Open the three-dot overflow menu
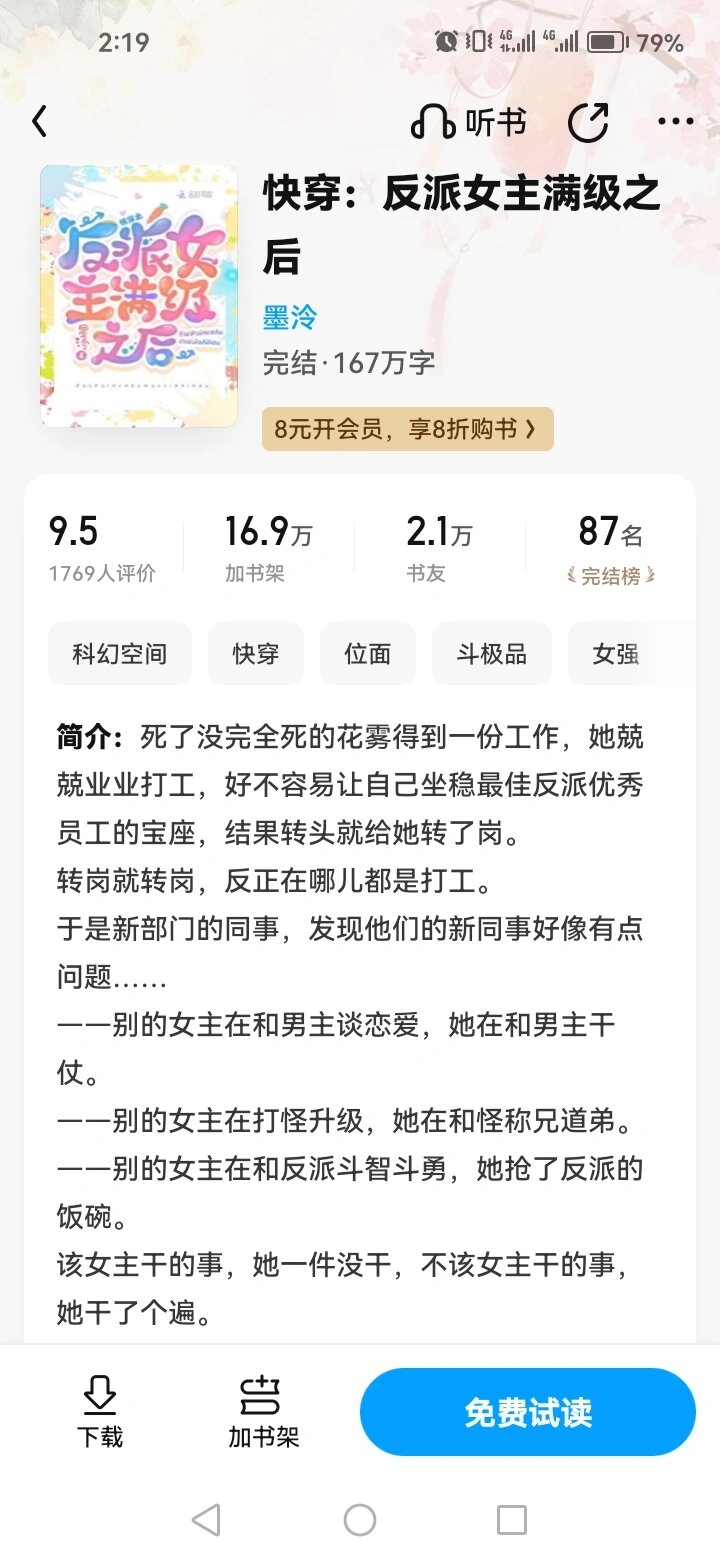 (676, 123)
